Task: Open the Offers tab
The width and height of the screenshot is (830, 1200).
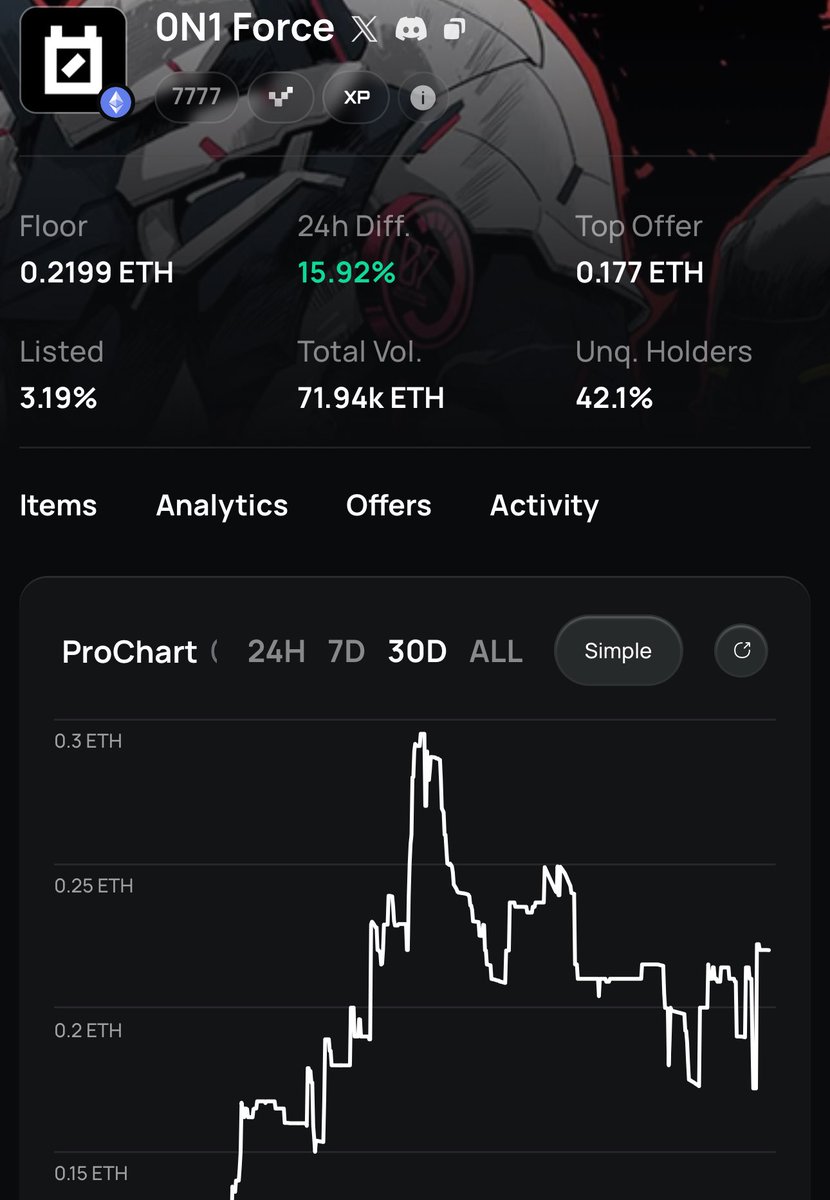Action: [x=389, y=506]
